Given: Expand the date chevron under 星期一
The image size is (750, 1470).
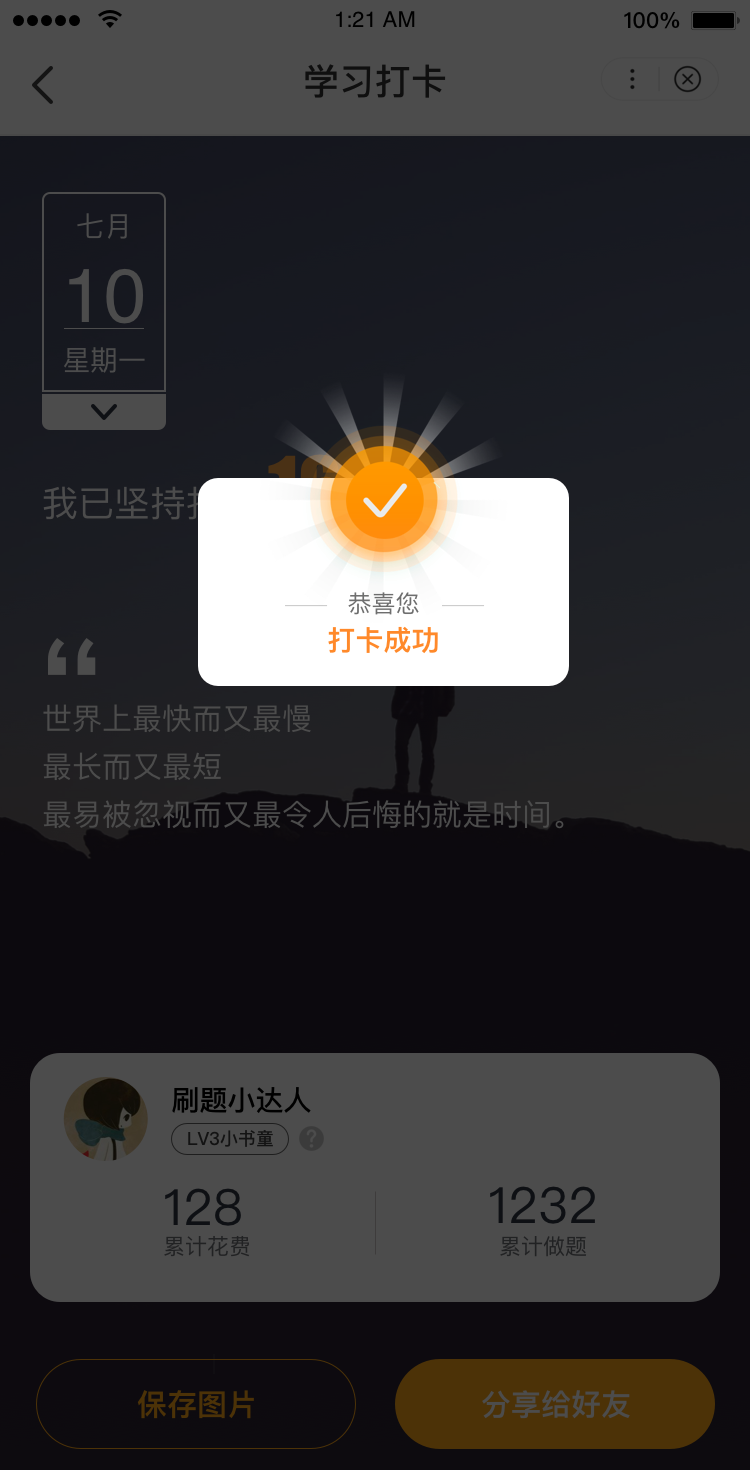Looking at the screenshot, I should [104, 411].
